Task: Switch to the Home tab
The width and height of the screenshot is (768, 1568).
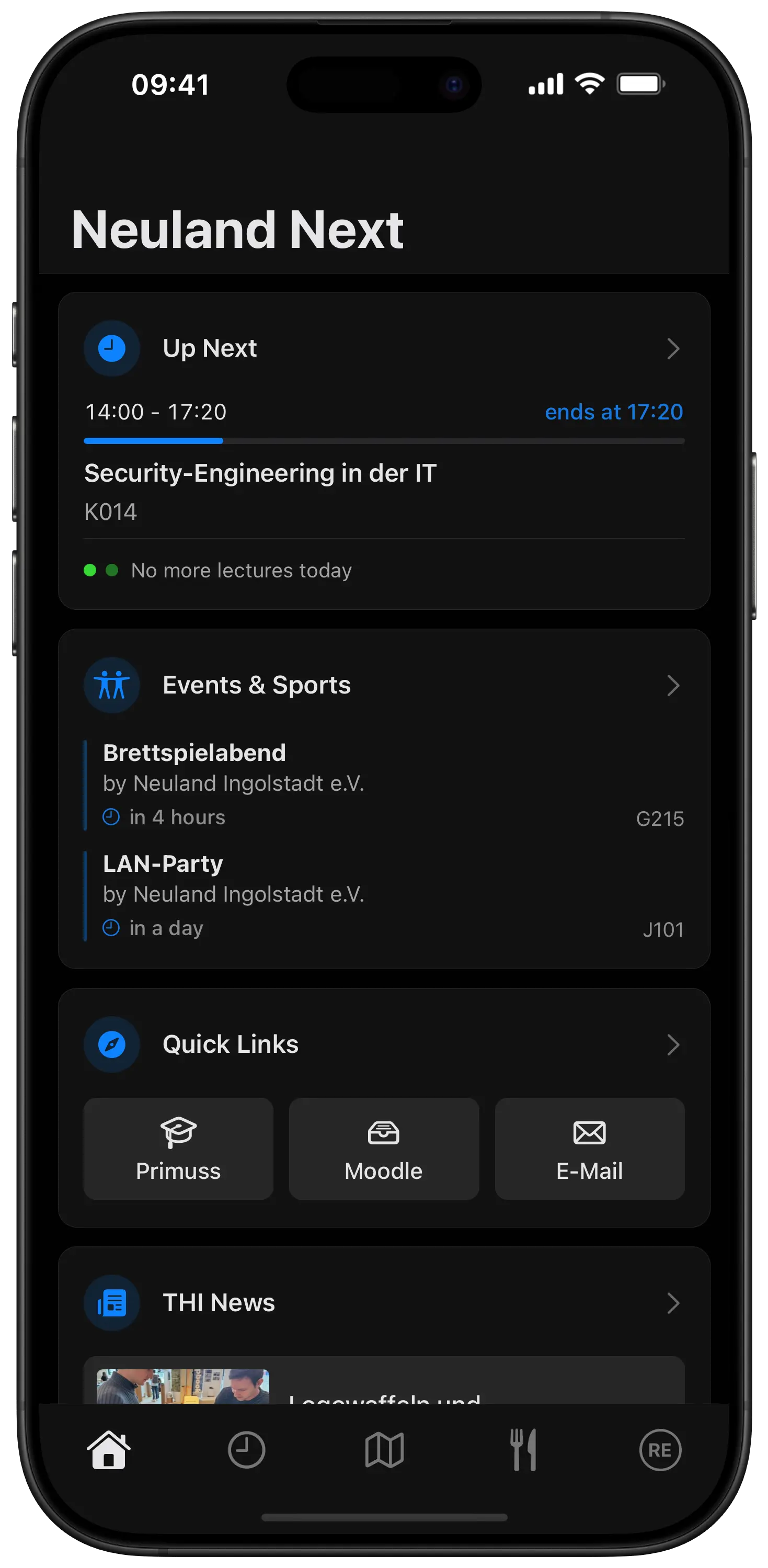Action: [109, 1450]
